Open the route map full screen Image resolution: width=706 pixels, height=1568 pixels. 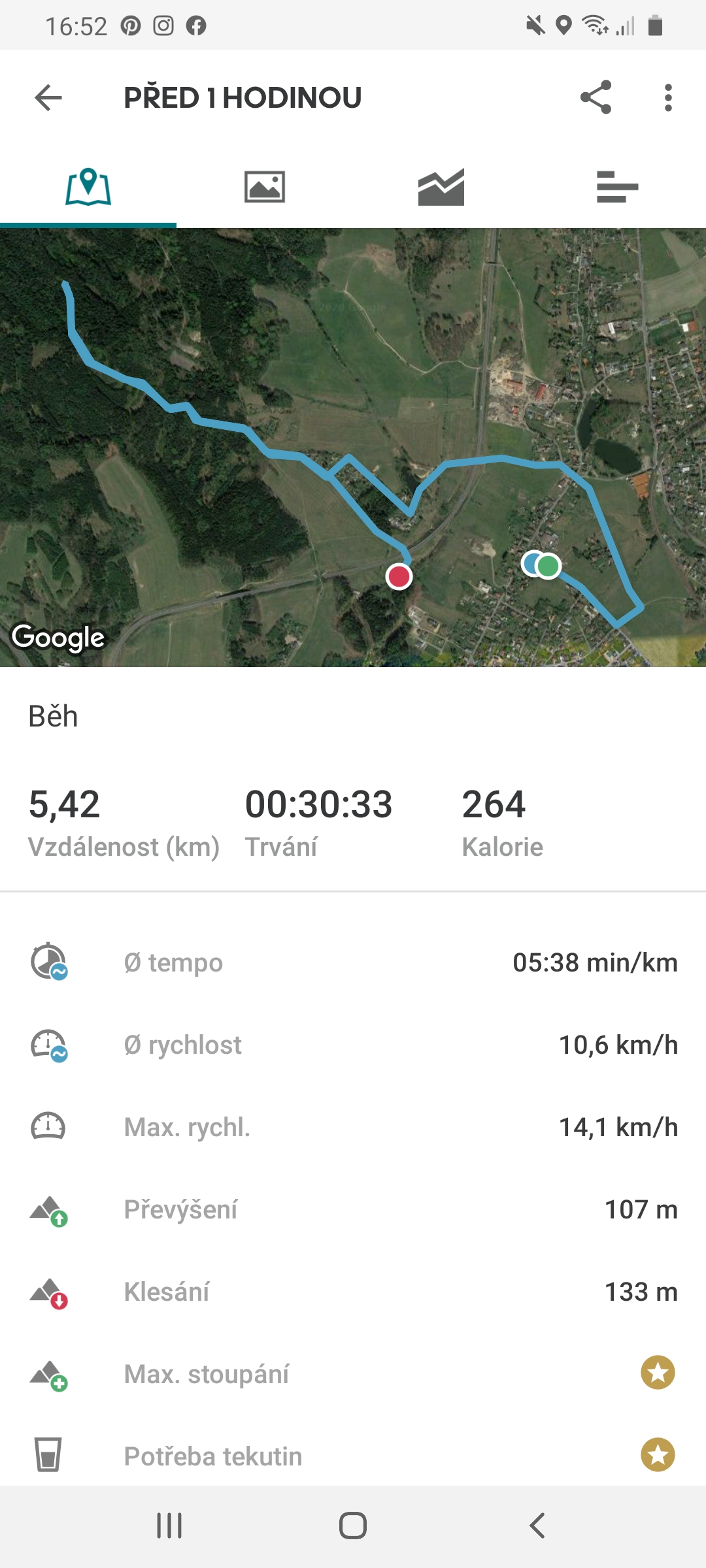click(353, 448)
